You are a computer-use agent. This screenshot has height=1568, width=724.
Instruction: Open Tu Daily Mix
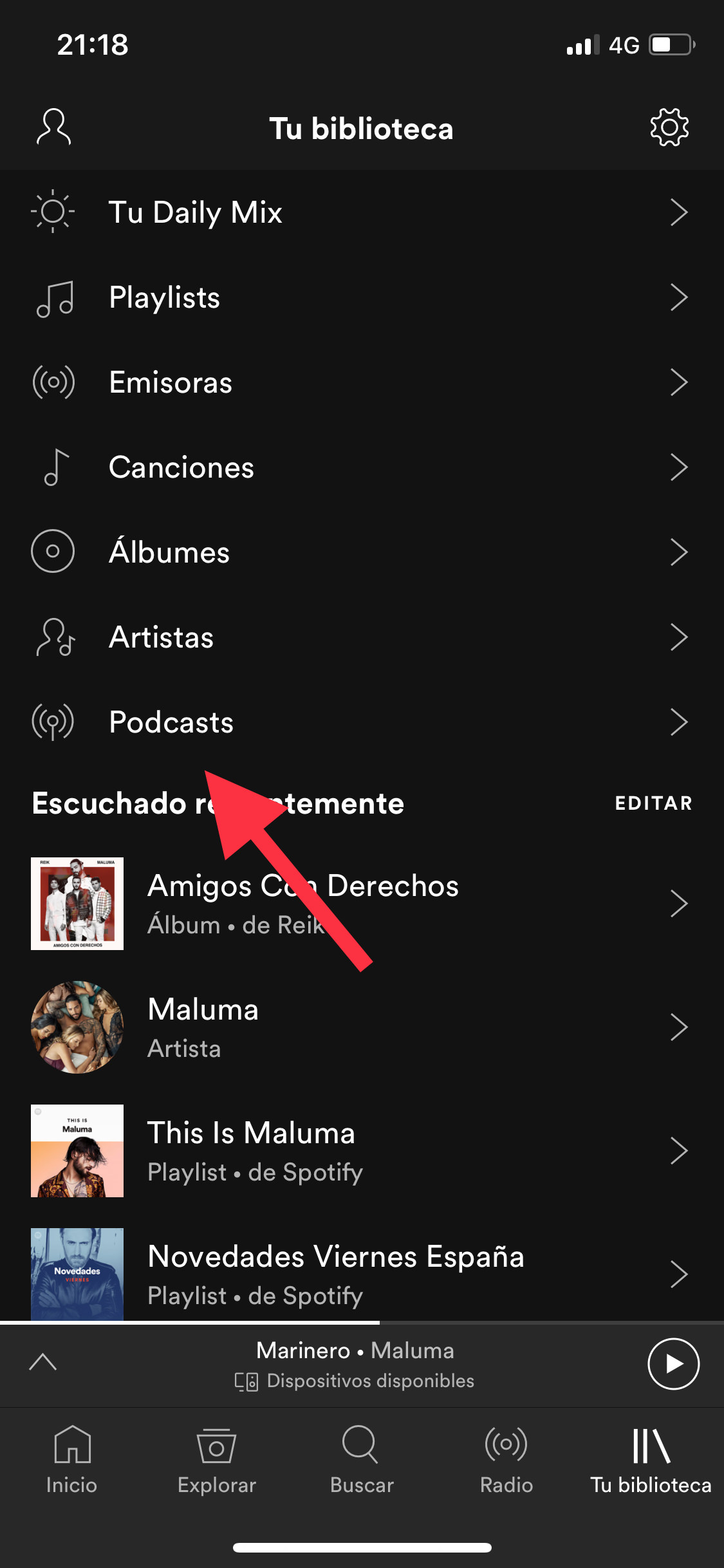tap(360, 212)
